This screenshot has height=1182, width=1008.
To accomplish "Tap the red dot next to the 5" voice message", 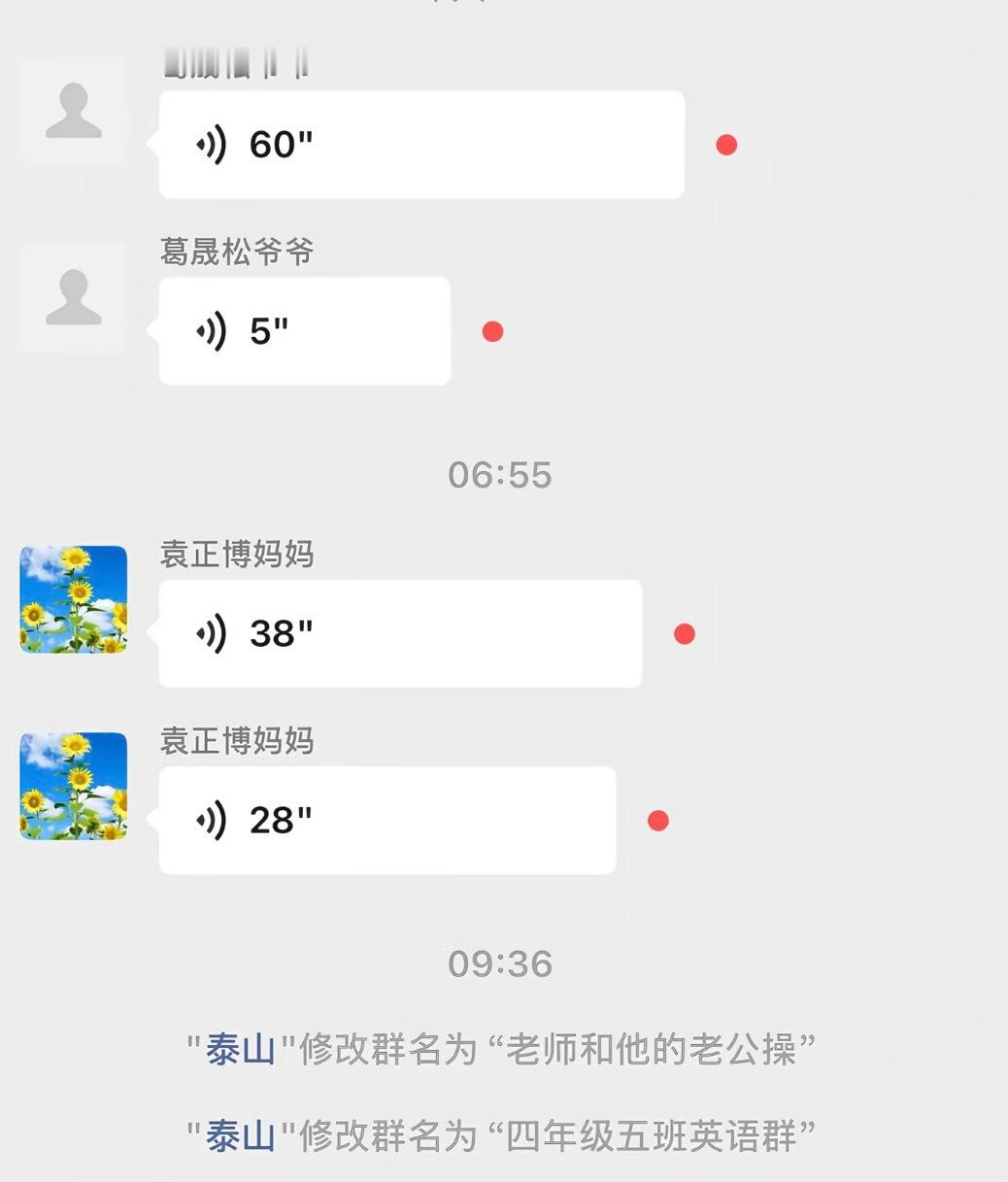I will [x=492, y=330].
